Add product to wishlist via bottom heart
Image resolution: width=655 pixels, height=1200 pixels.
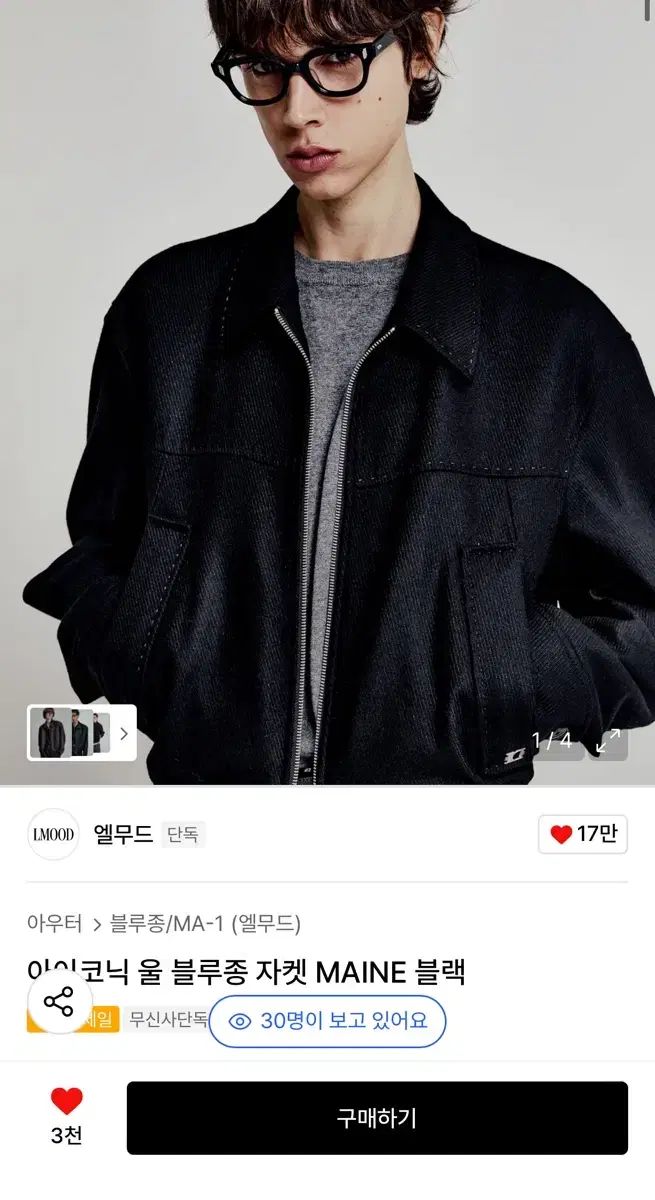[x=66, y=1102]
